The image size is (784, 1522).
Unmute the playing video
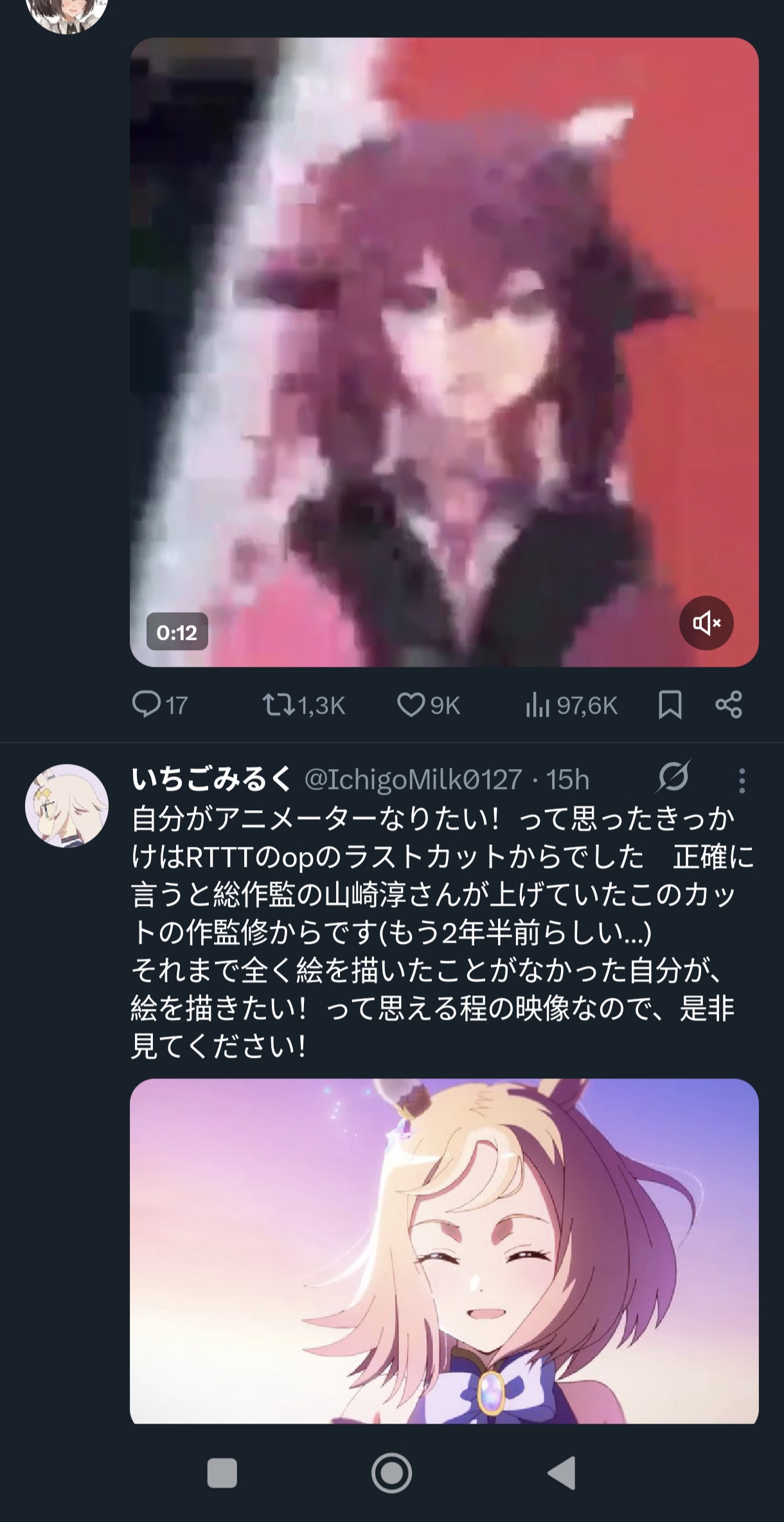pos(706,623)
